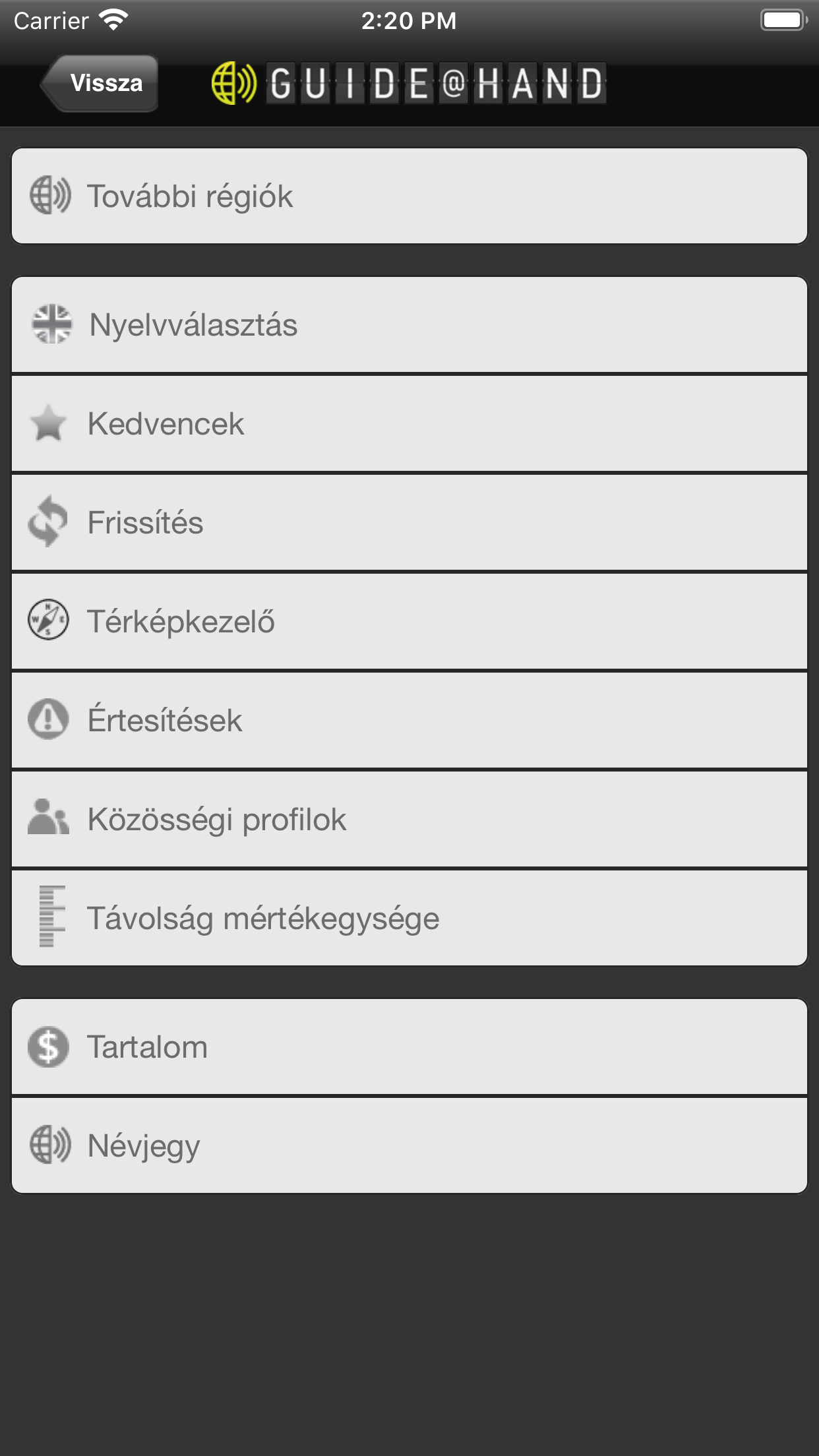Click the GUIDE@HAND logo in the header
This screenshot has height=1456, width=819.
pos(409,83)
